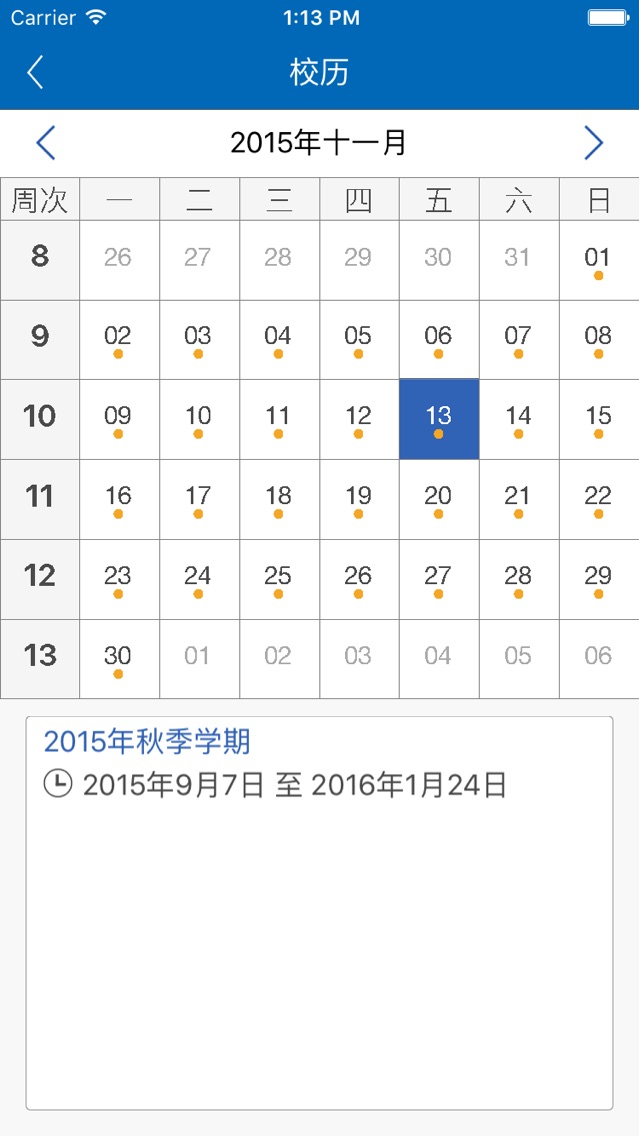Tap greyed date 28 from October
Viewport: 639px width, 1136px height.
(x=279, y=261)
